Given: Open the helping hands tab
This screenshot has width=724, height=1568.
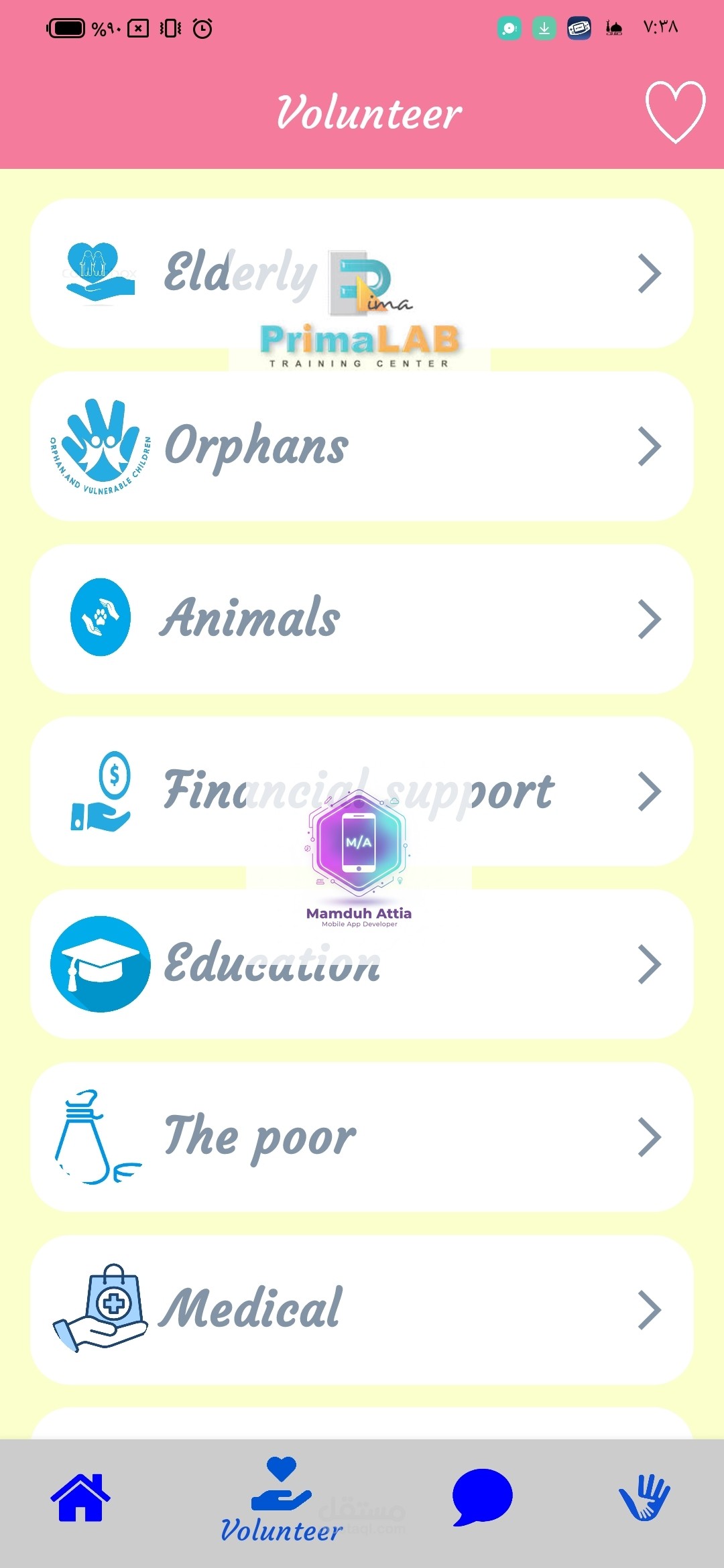Looking at the screenshot, I should tap(644, 1498).
